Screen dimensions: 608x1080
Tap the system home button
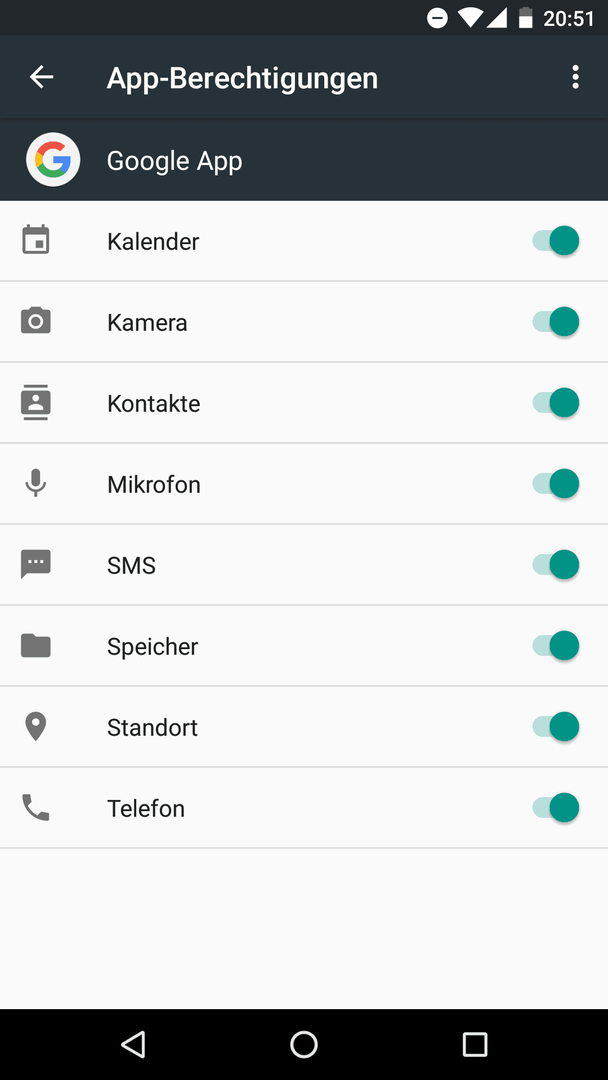tap(304, 1044)
